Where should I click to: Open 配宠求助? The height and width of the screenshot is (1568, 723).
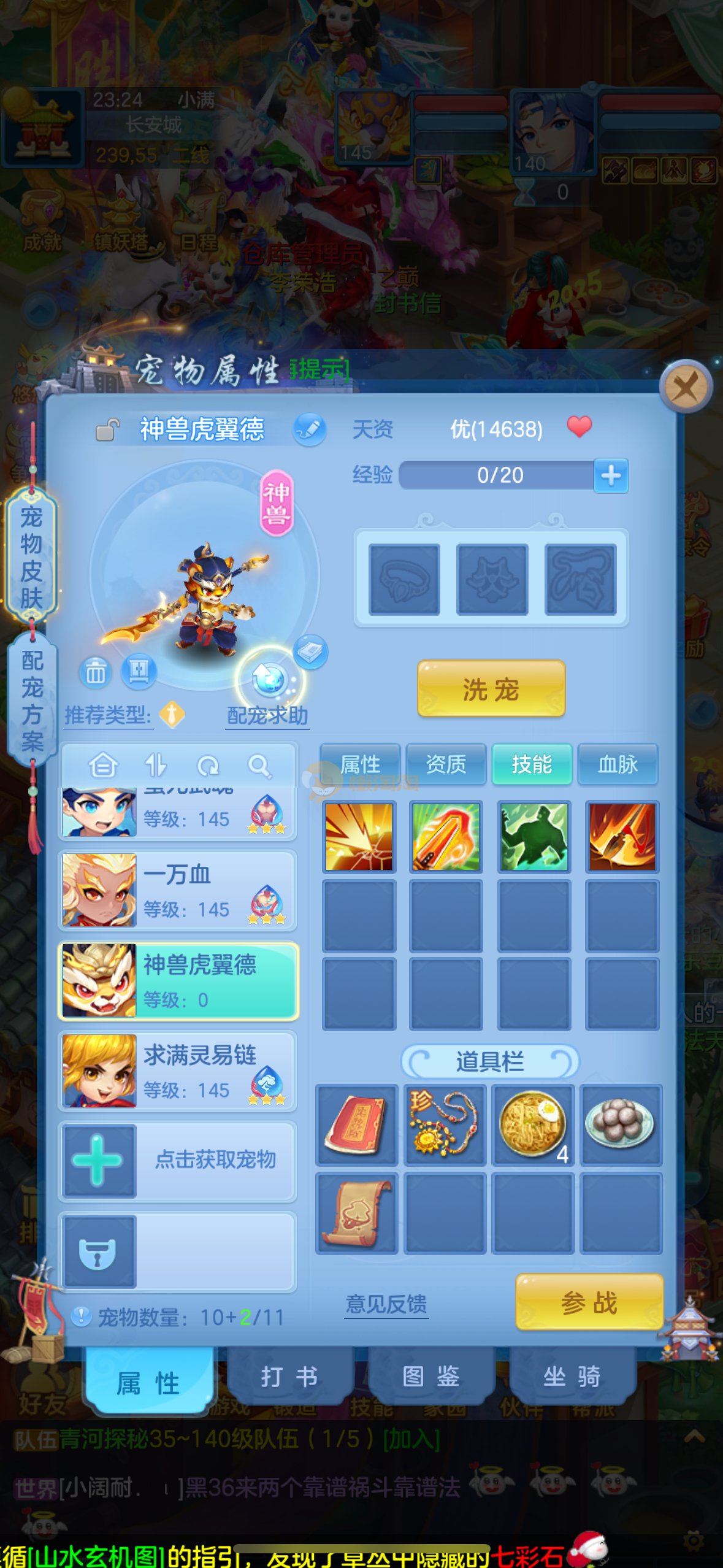(267, 715)
